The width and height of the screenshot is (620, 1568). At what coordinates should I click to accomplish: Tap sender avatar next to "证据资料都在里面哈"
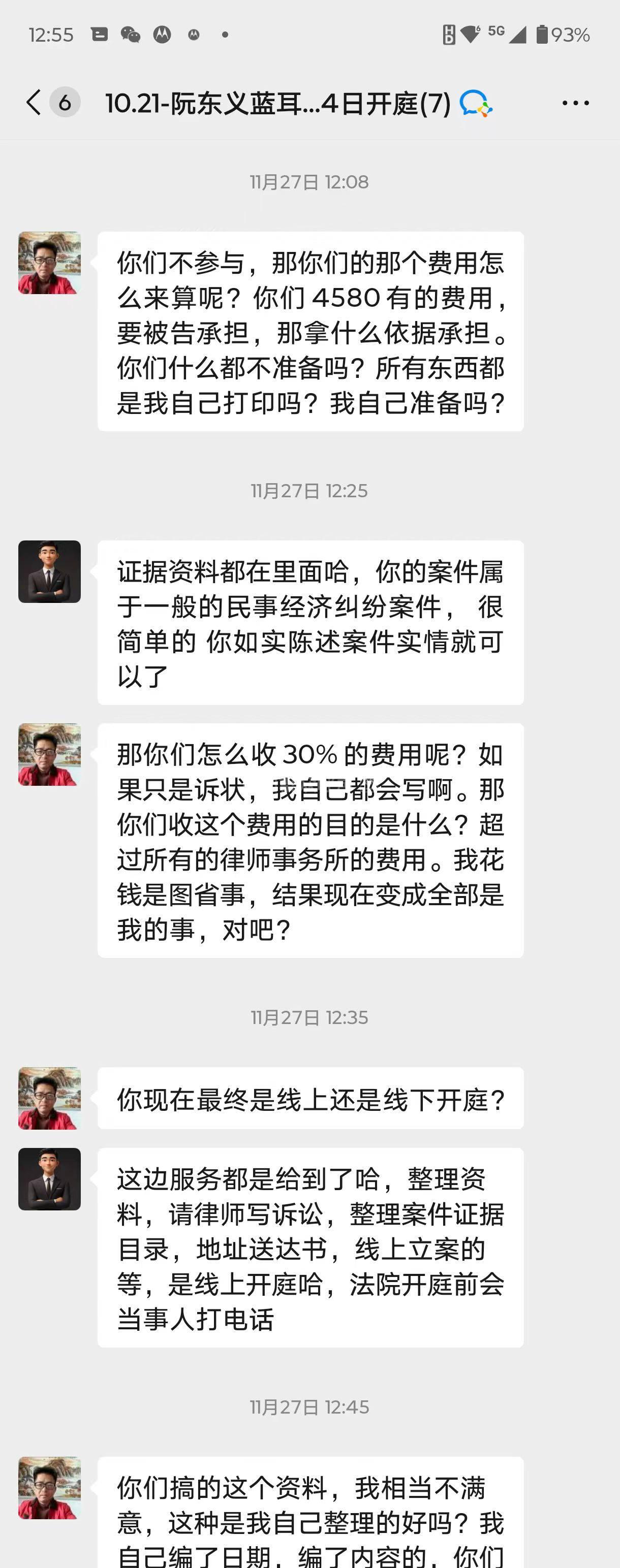tap(49, 571)
